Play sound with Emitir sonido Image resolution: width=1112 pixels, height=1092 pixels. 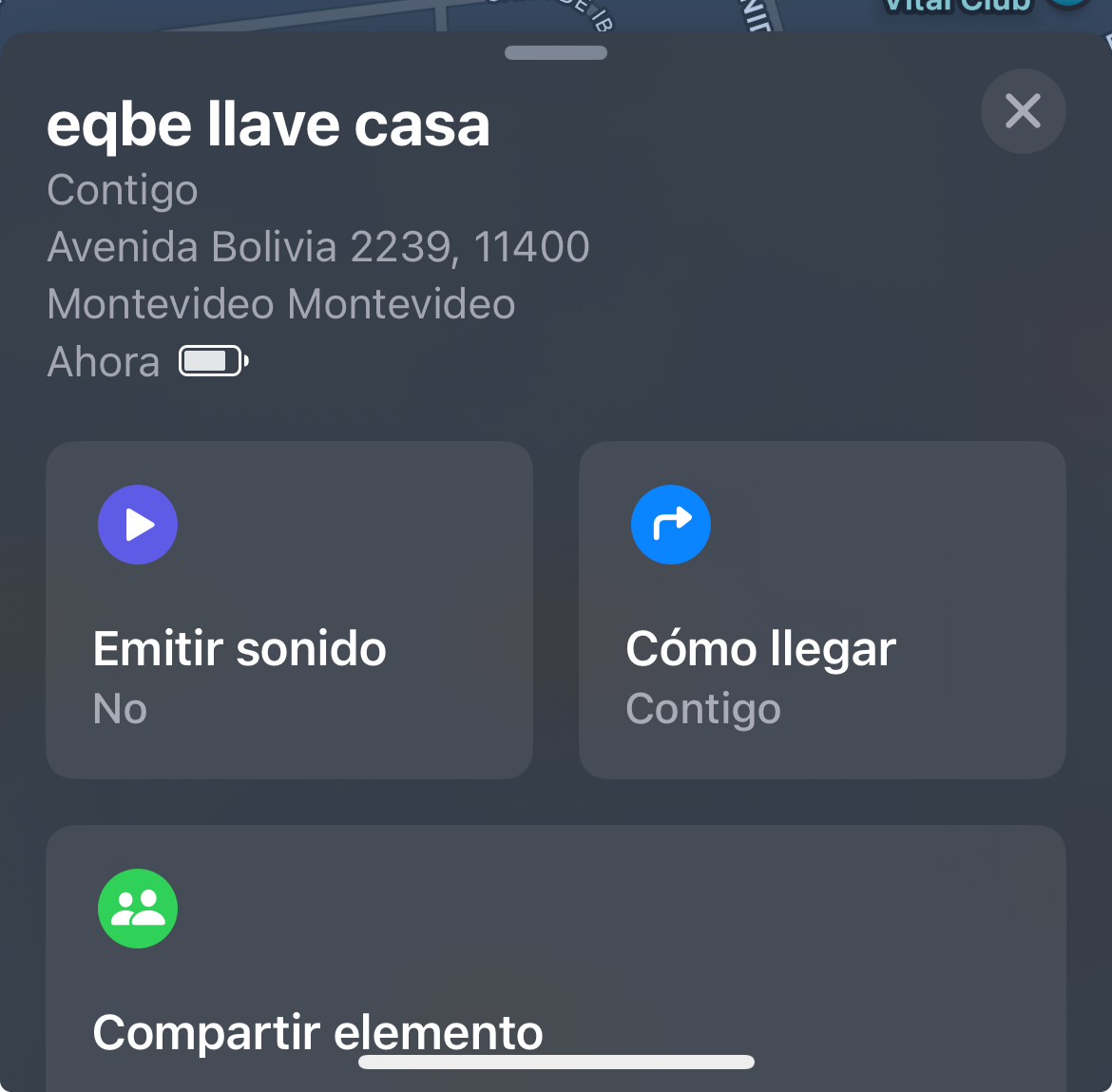pos(289,609)
